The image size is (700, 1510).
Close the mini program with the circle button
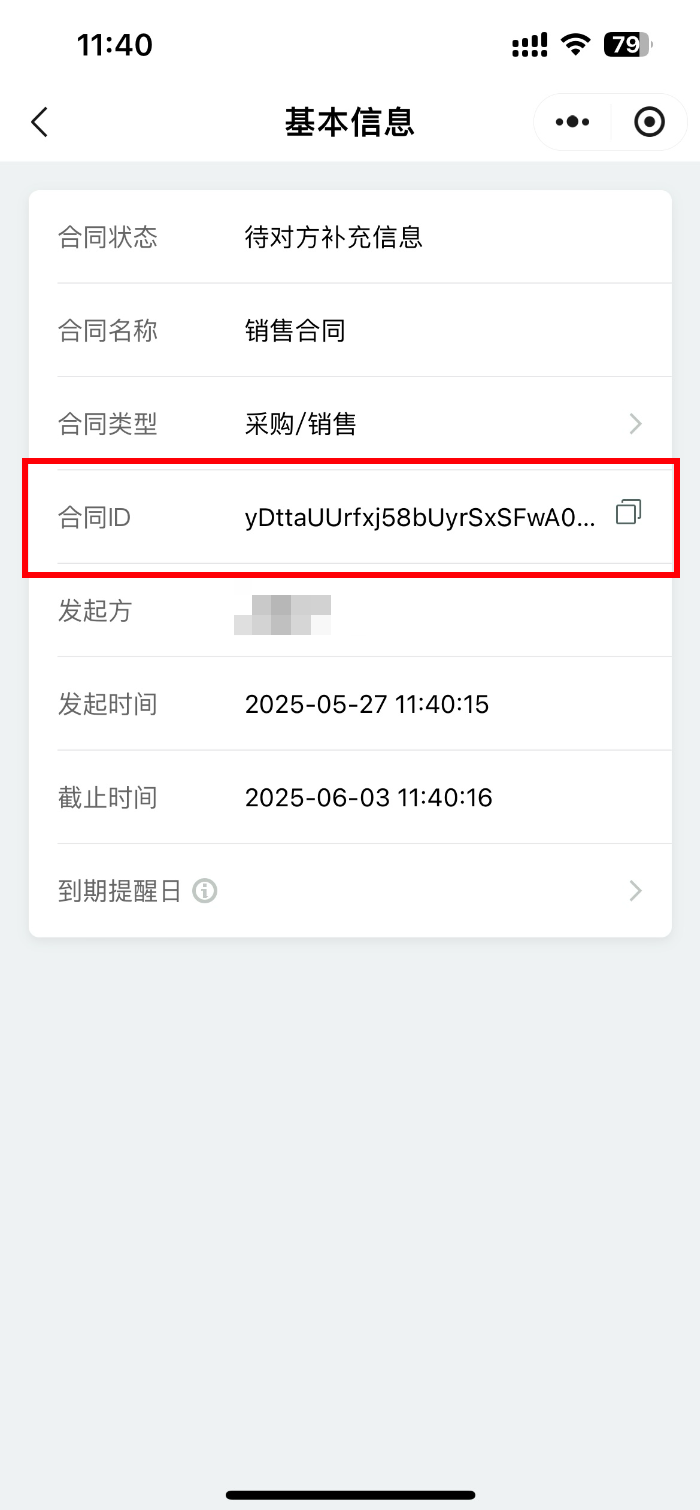(x=650, y=122)
